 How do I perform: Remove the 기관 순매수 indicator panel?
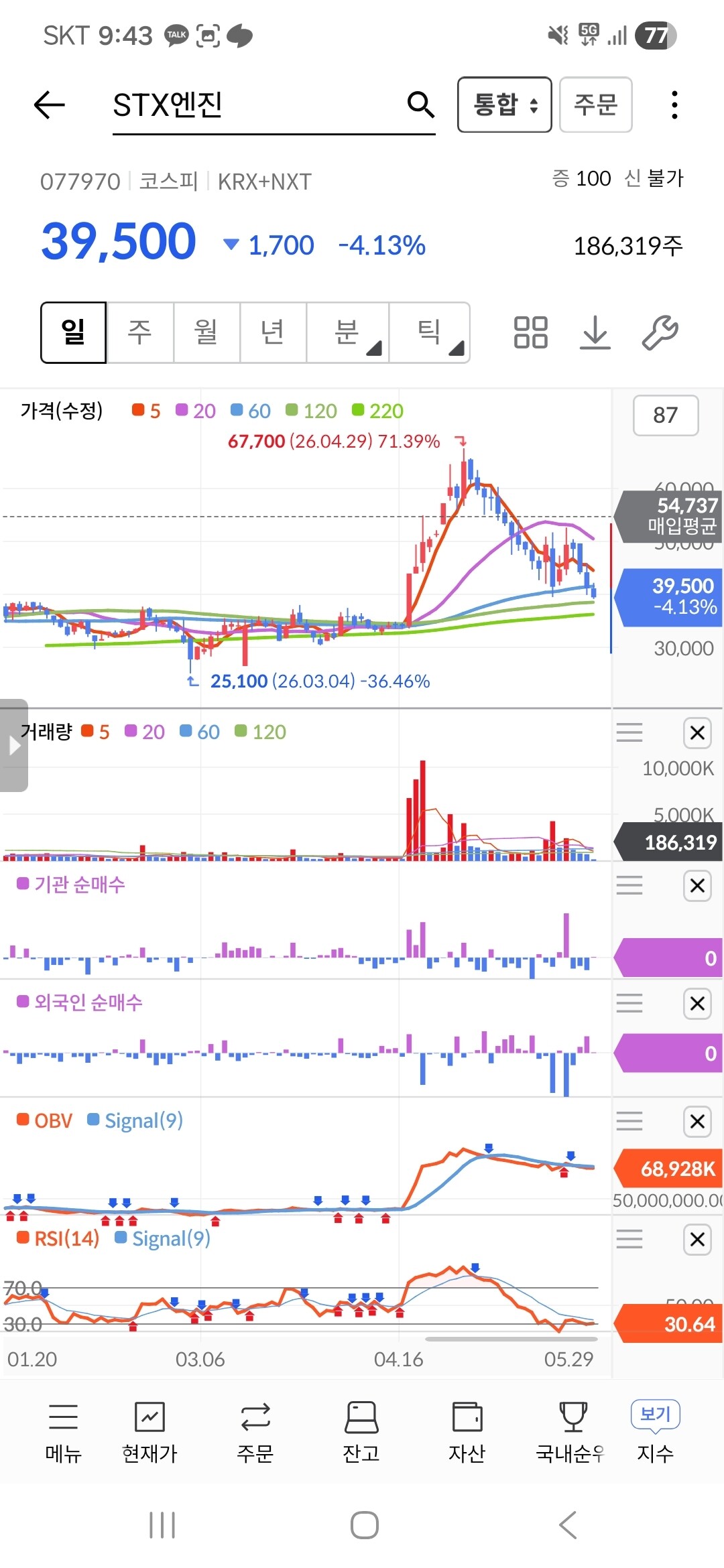click(697, 885)
